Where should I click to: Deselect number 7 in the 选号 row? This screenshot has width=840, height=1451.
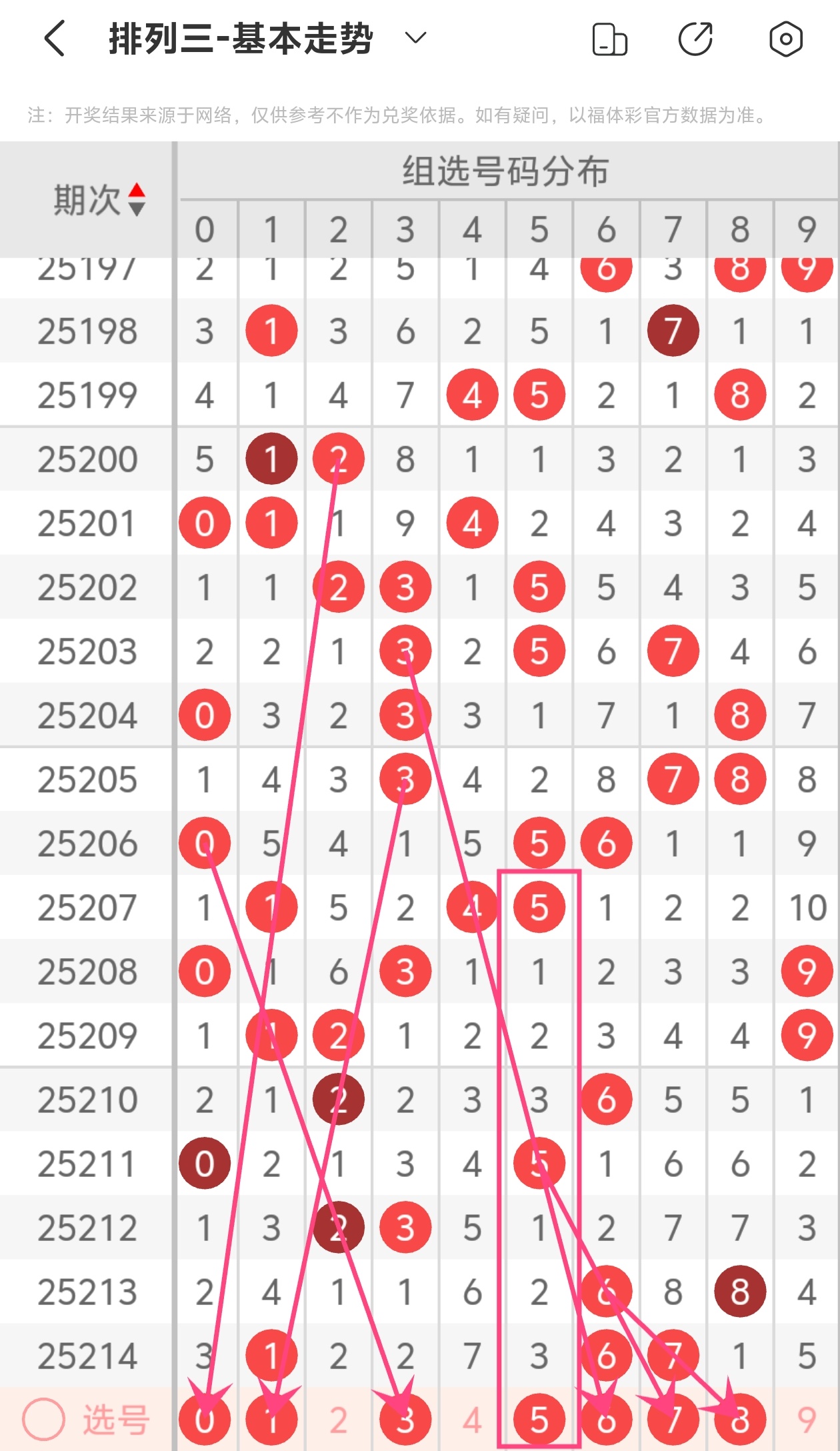pyautogui.click(x=673, y=1420)
